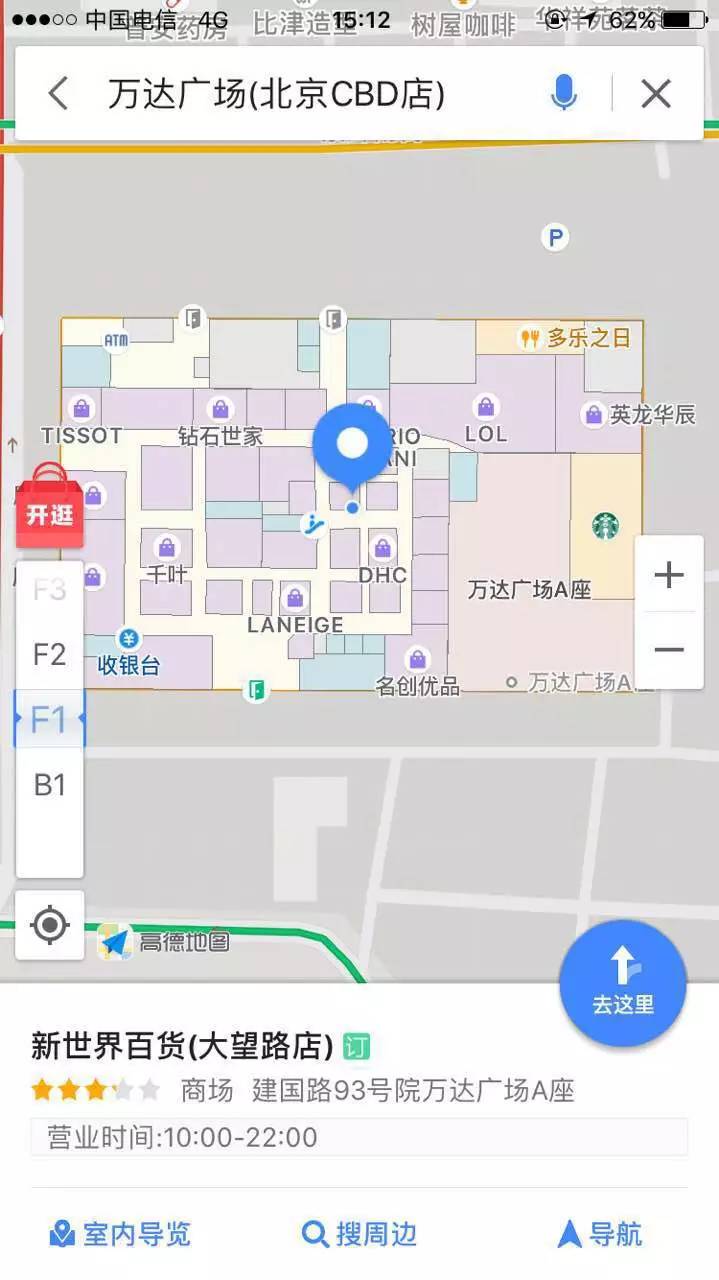Go back from the search result
This screenshot has height=1280, width=719.
(x=59, y=94)
